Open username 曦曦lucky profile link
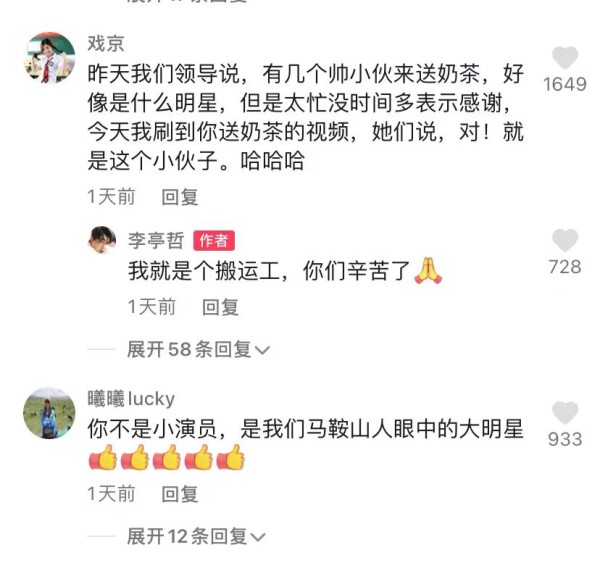This screenshot has width=600, height=563. point(131,399)
